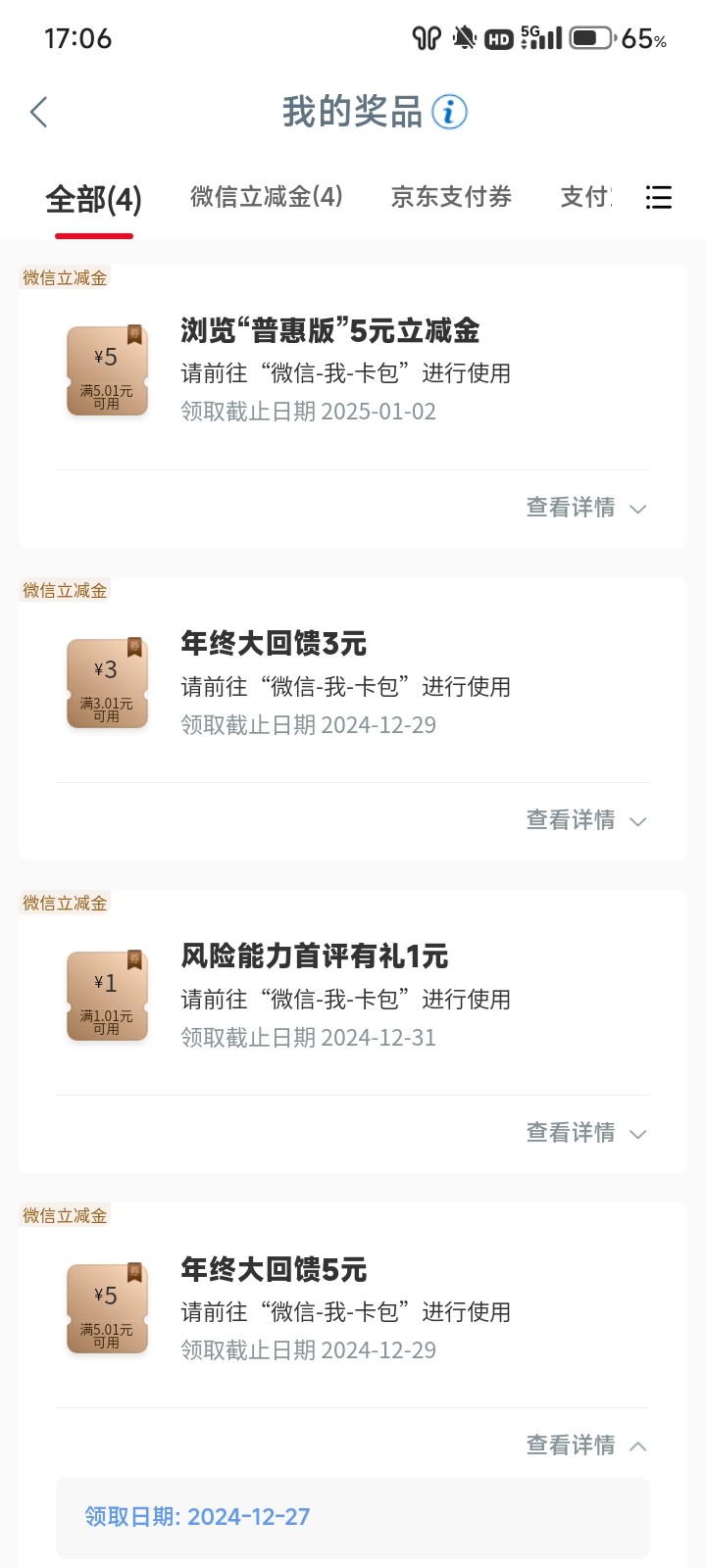Select the 京东支付券 tab

coord(451,197)
